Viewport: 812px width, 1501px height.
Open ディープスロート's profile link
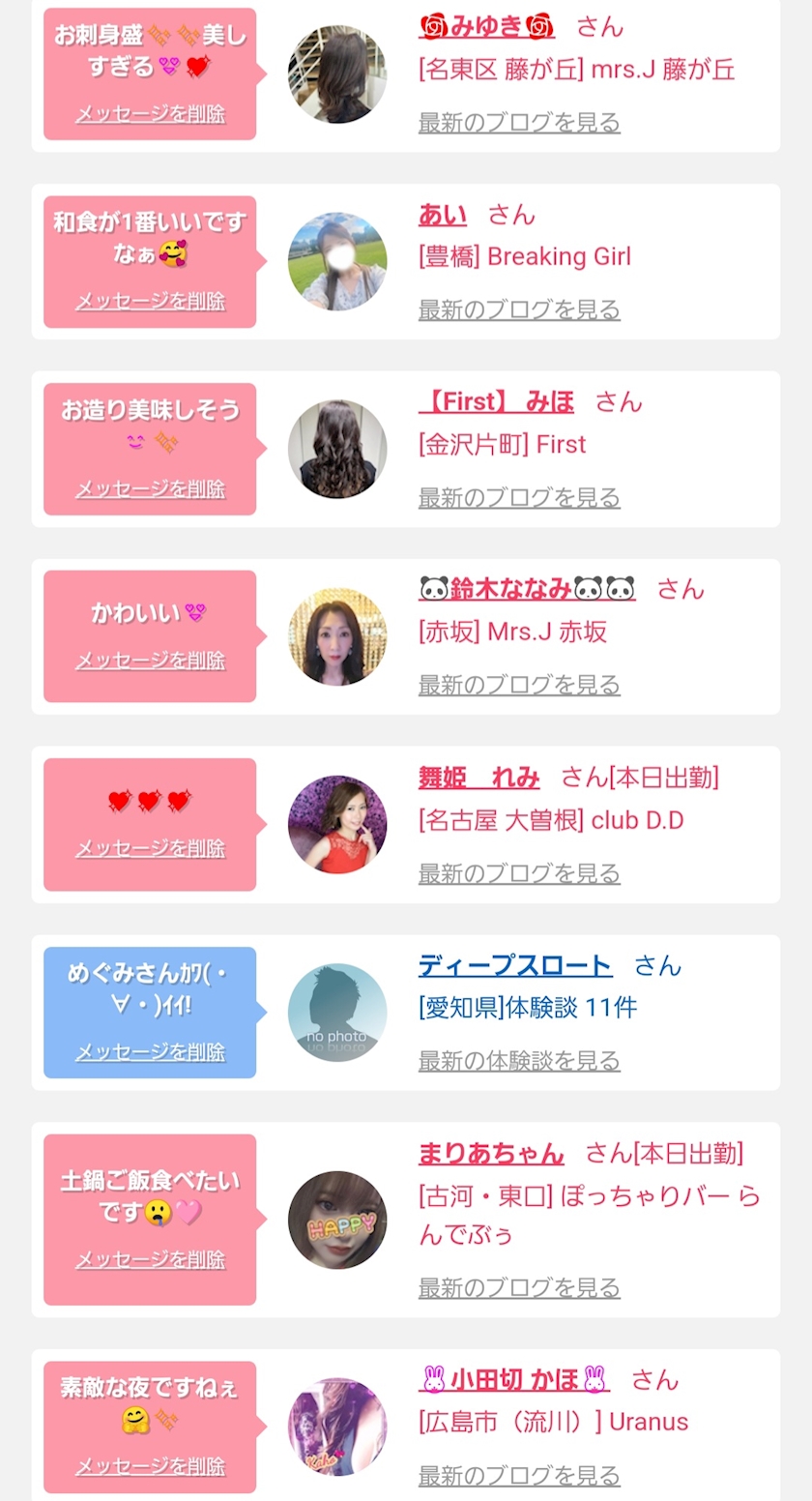tap(515, 965)
